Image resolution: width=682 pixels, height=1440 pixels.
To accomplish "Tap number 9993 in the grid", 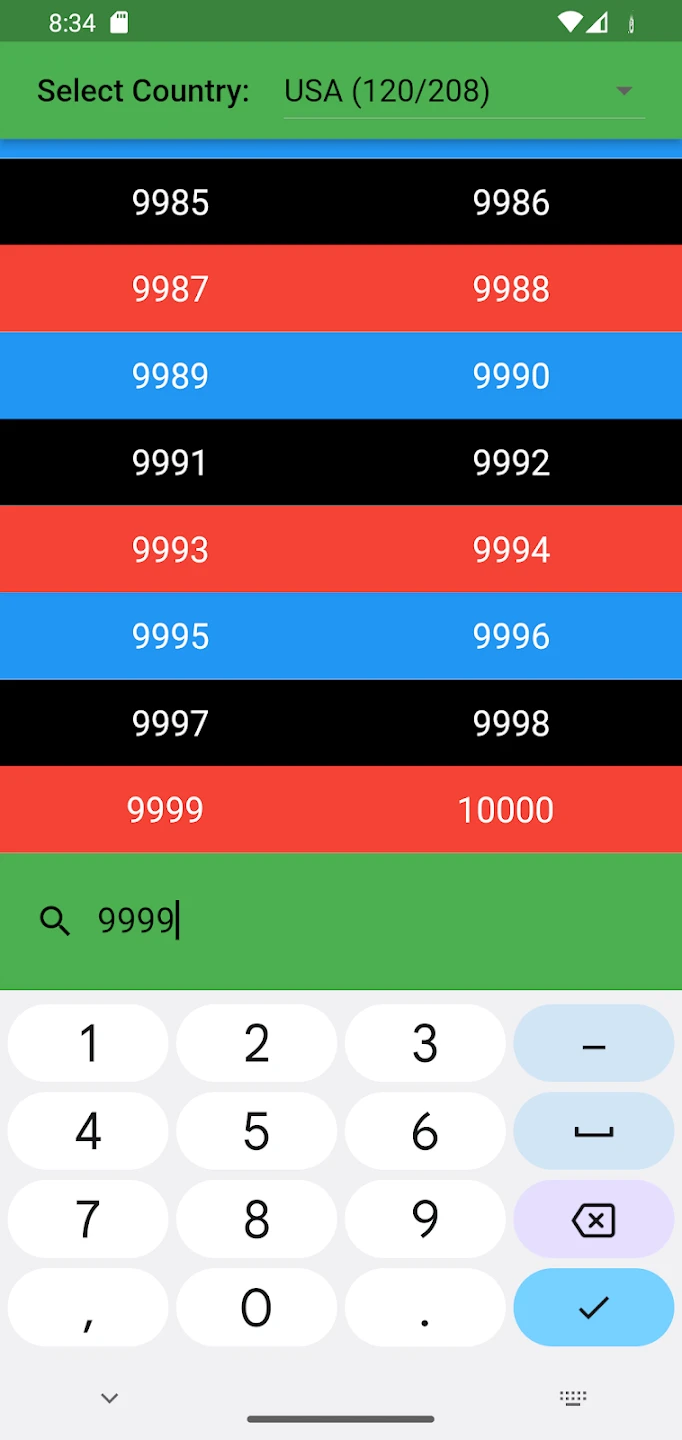I will (170, 549).
